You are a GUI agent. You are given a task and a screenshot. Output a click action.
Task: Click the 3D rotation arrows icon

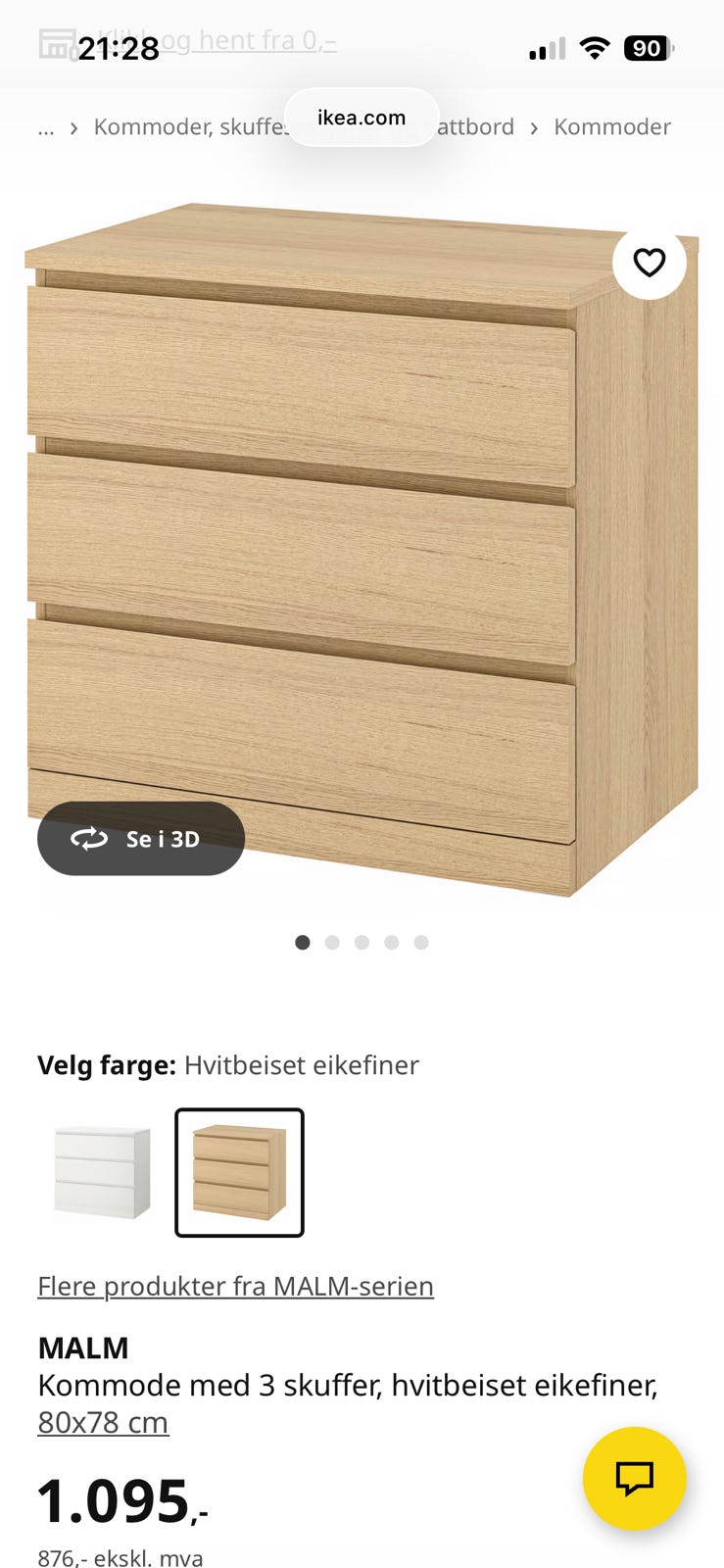coord(90,838)
